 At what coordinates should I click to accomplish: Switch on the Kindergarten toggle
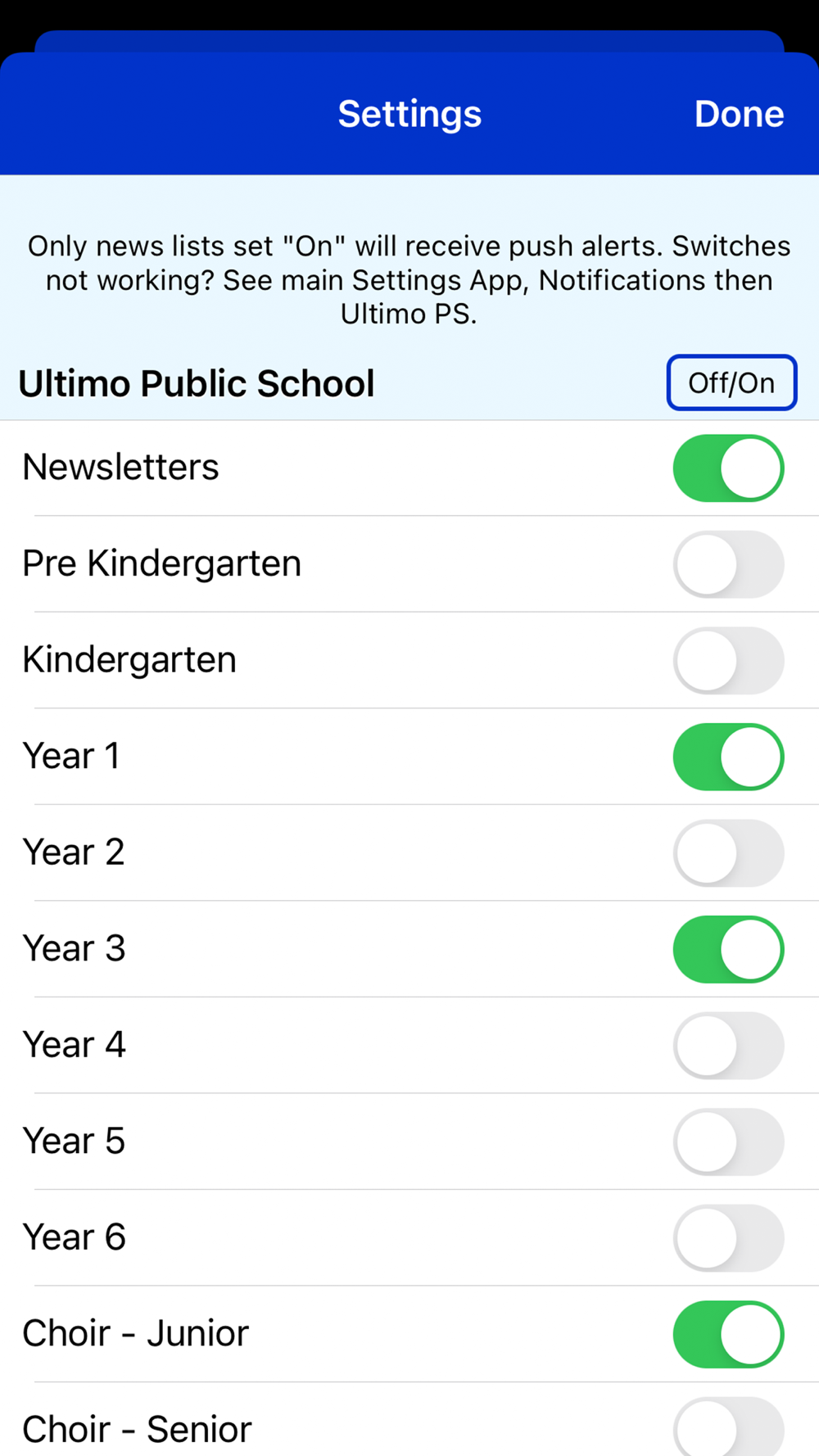pyautogui.click(x=728, y=660)
